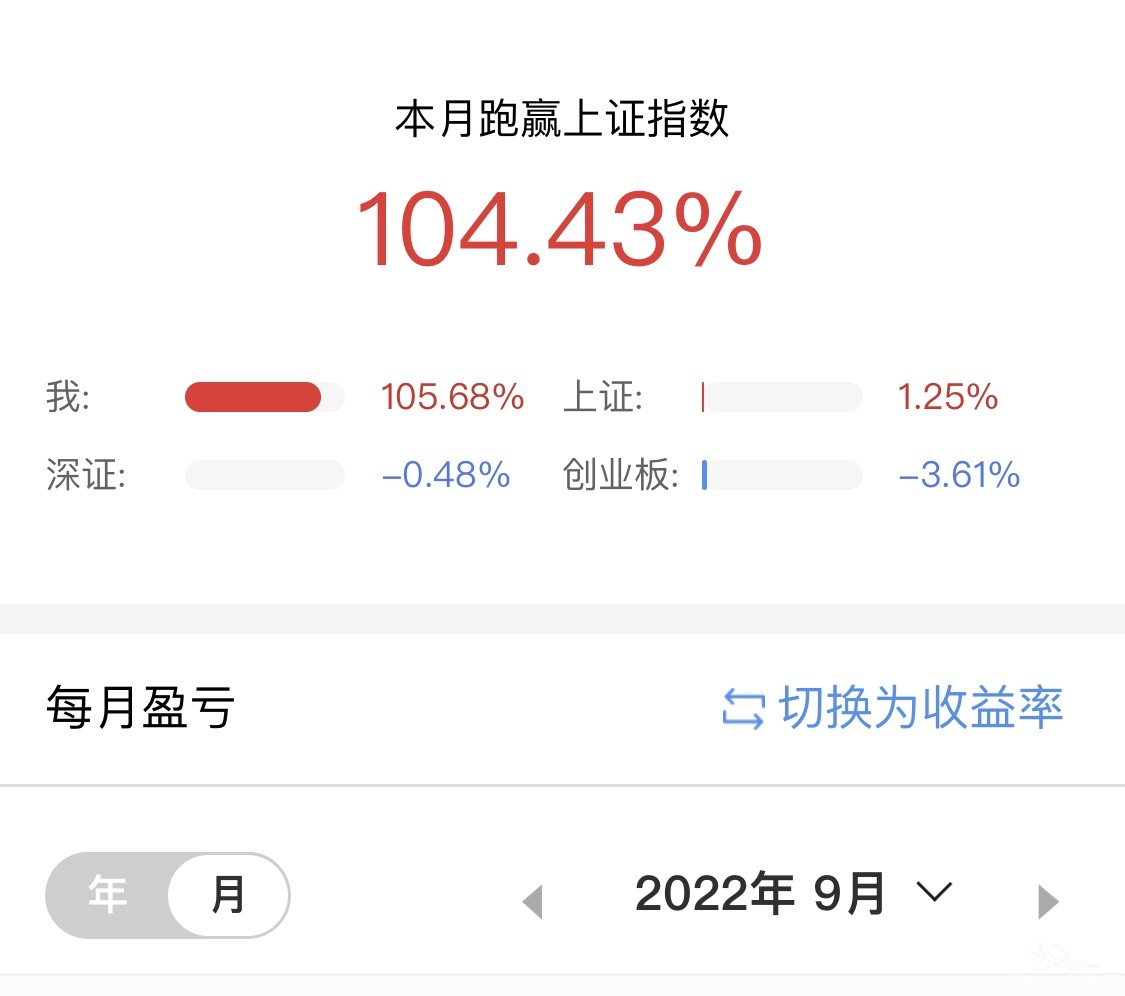Go to the previous month
This screenshot has width=1125, height=996.
533,901
